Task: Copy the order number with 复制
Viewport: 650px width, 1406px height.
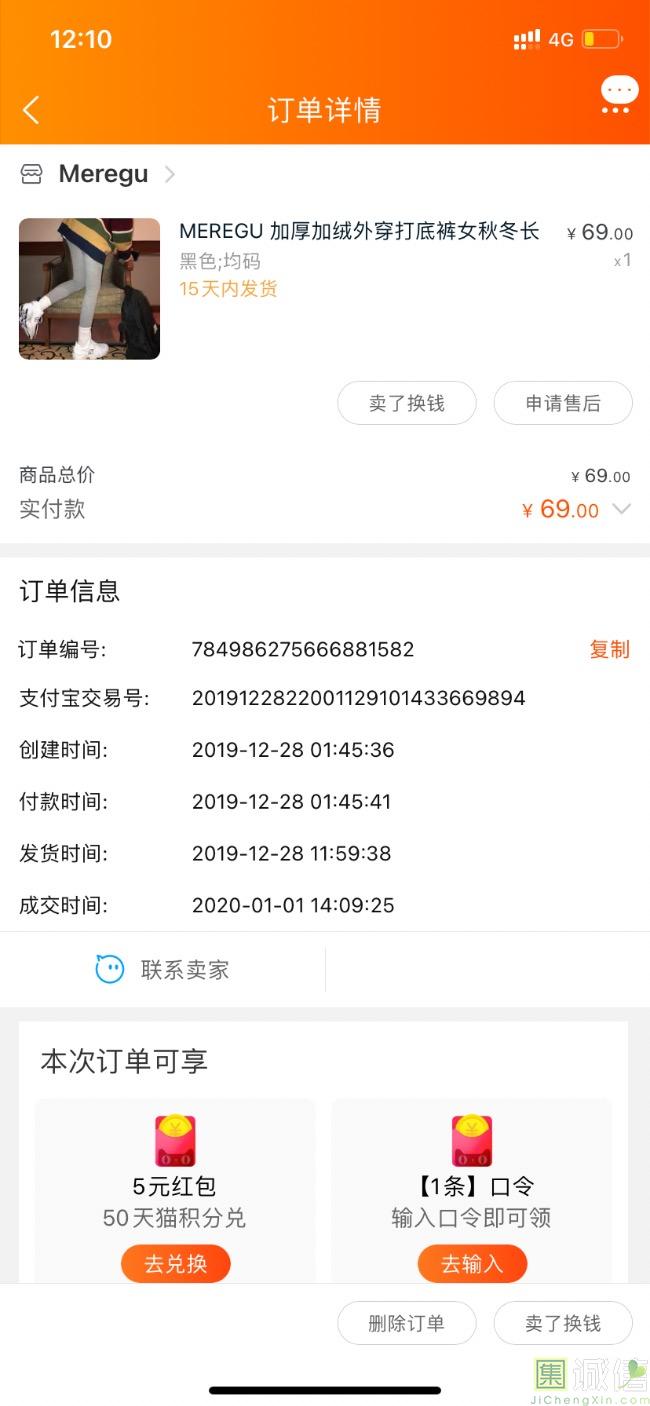Action: (609, 649)
